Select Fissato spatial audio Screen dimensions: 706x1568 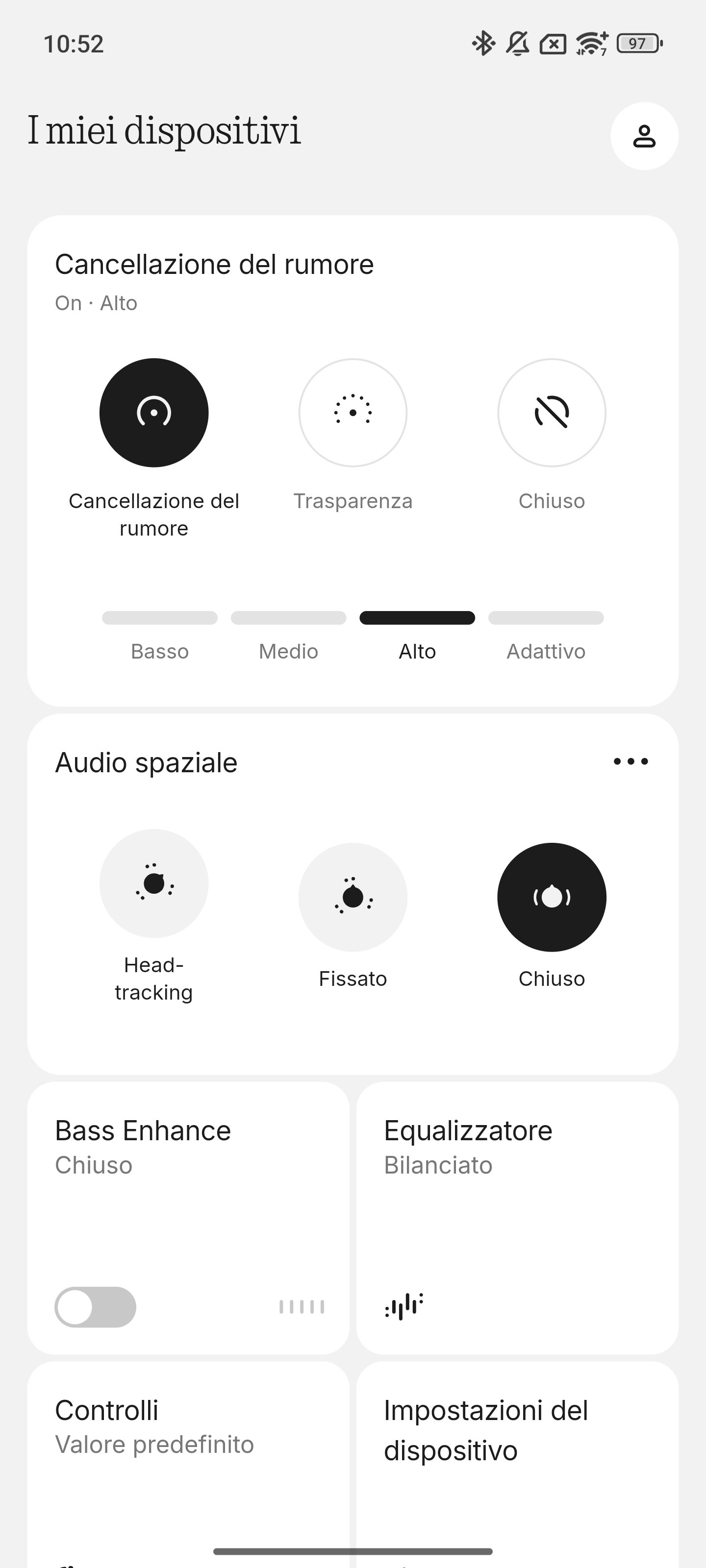click(353, 897)
